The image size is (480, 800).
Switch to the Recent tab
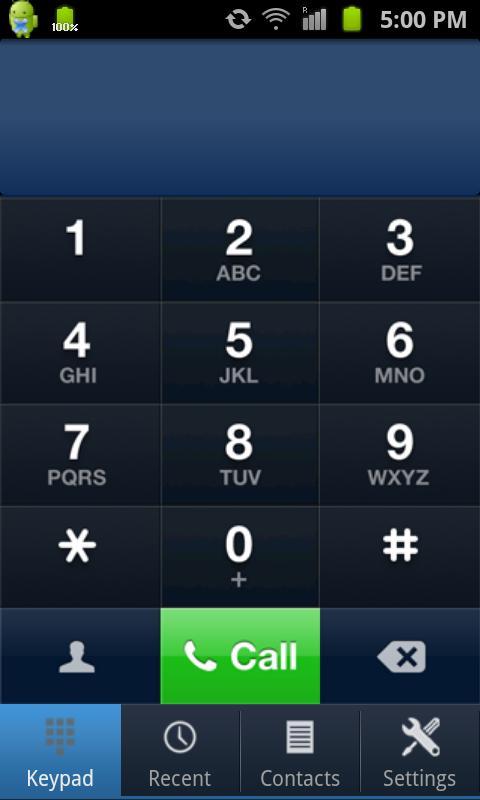180,752
